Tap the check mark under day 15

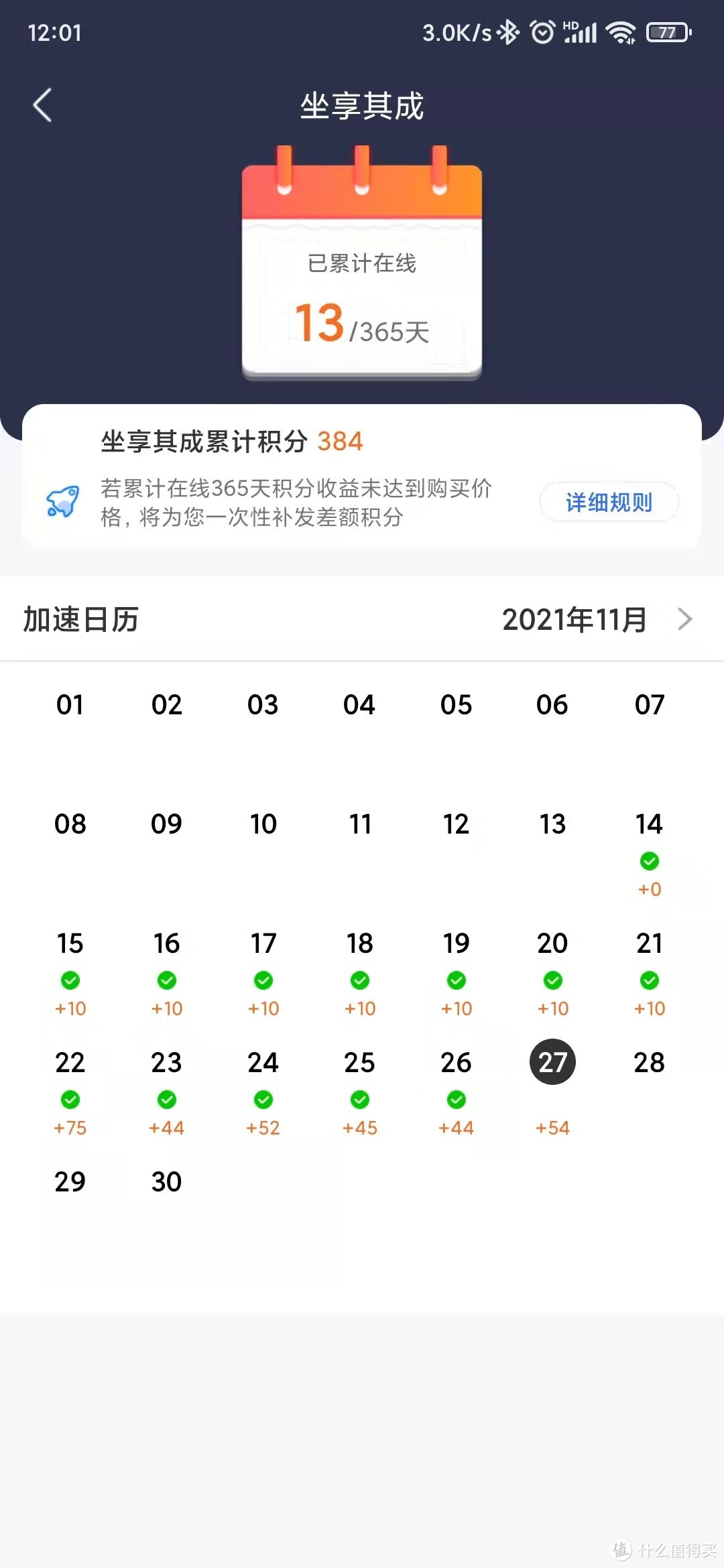tap(70, 980)
